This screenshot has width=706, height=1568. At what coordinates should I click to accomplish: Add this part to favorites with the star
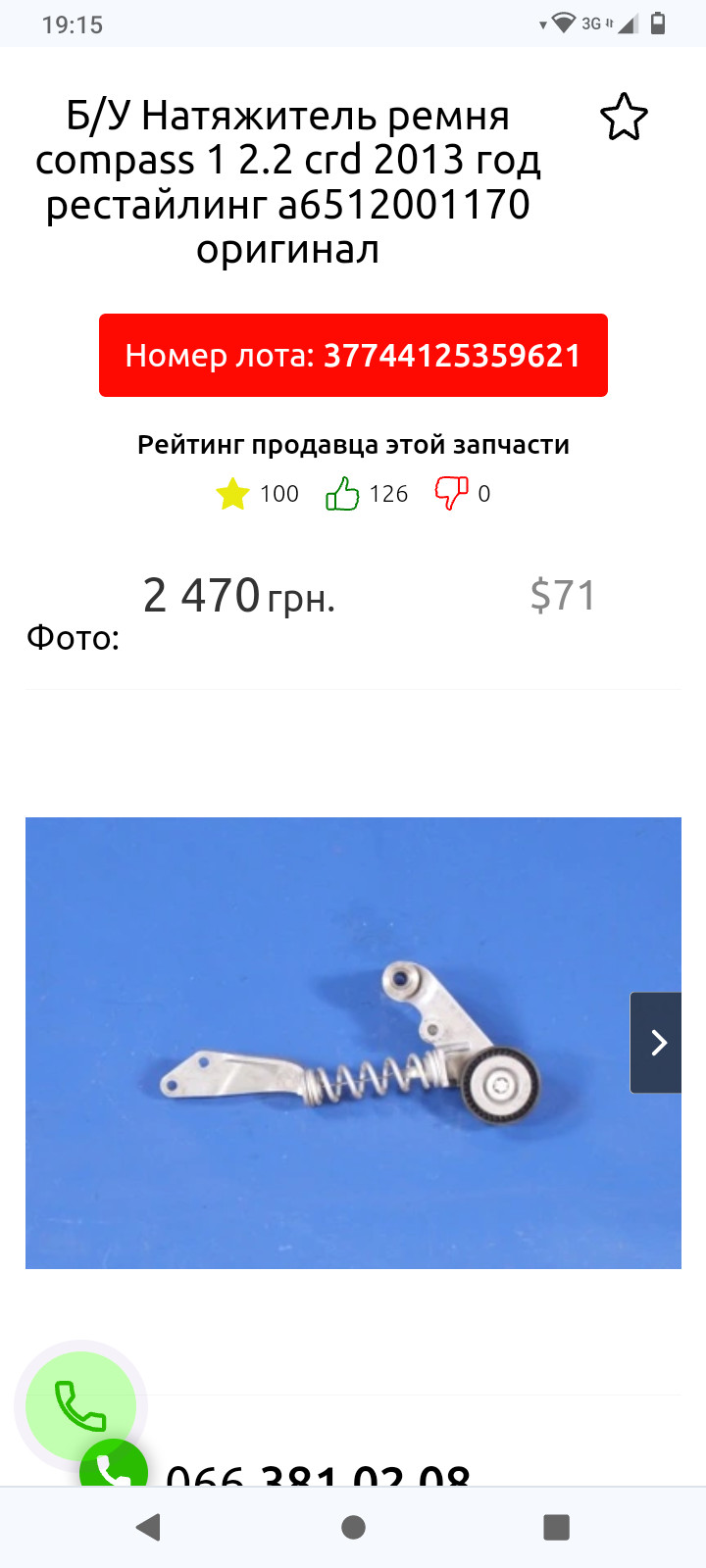tap(624, 118)
